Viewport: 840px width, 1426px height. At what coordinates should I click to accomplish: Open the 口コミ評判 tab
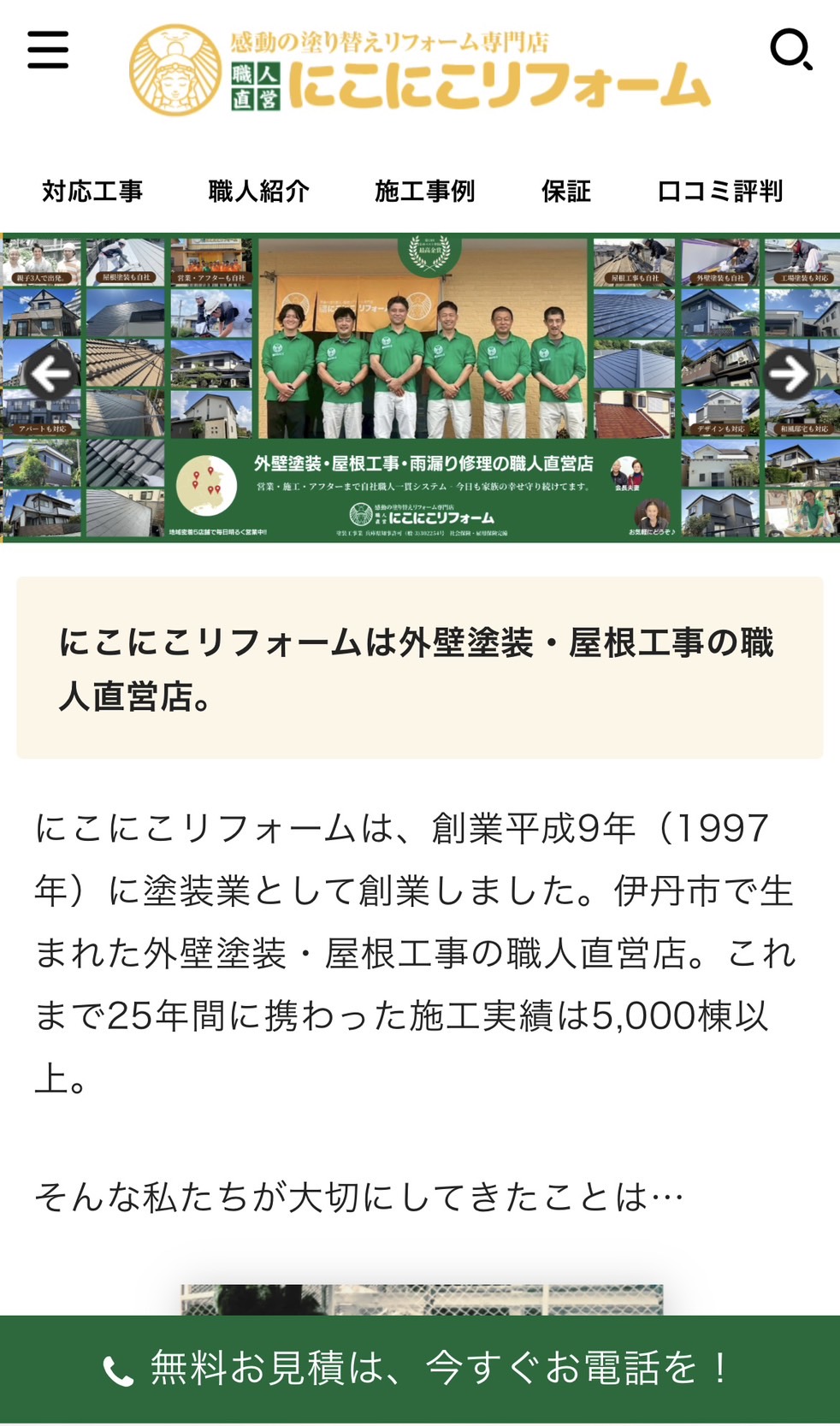(719, 191)
